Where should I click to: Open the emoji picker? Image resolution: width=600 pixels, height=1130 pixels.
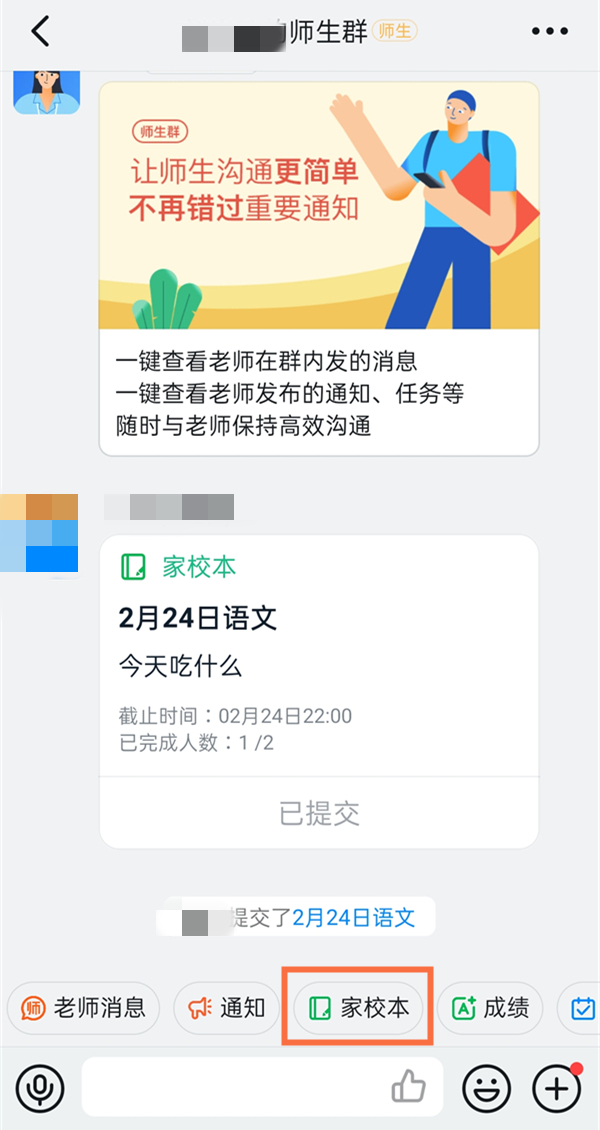486,1087
